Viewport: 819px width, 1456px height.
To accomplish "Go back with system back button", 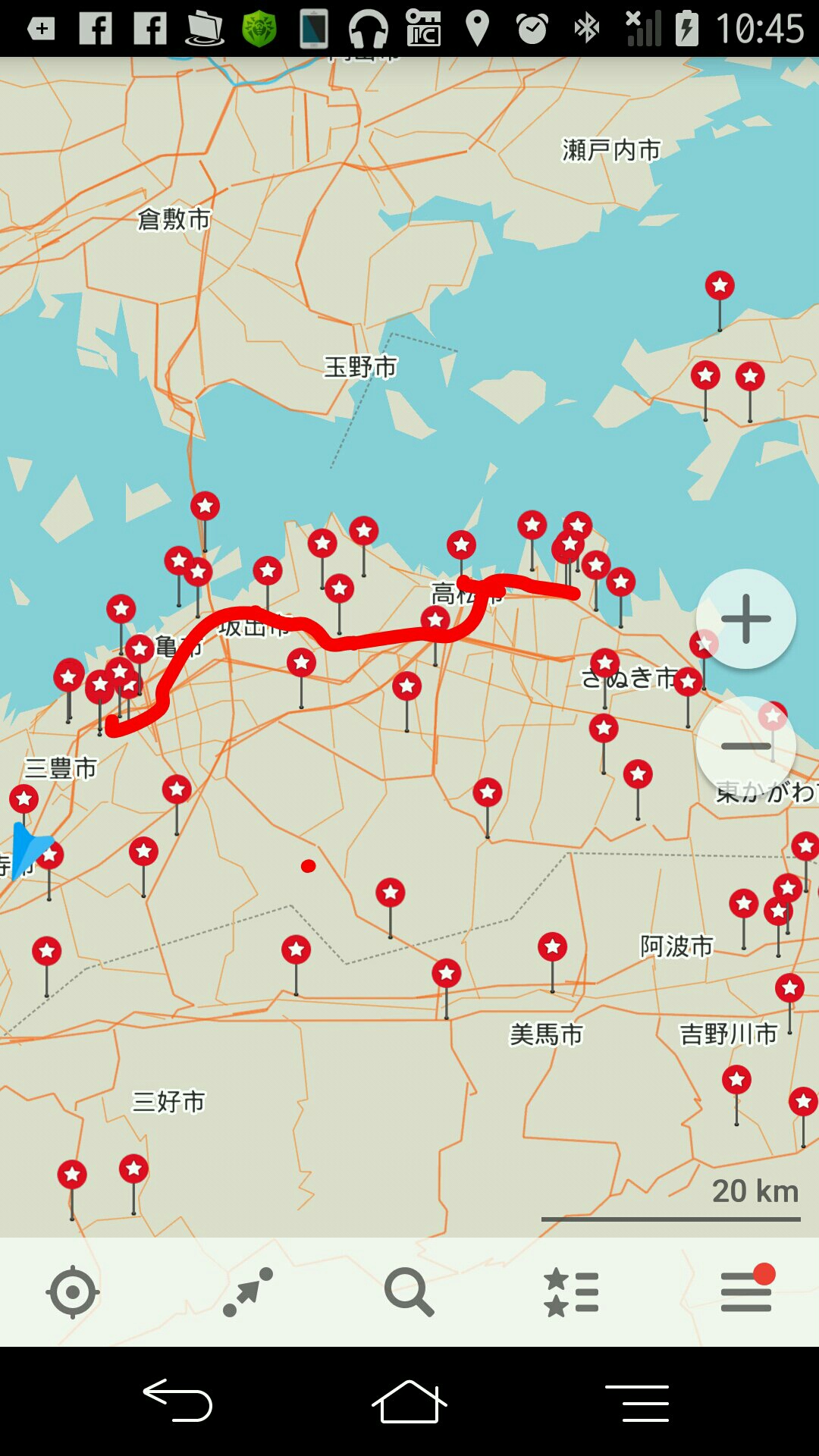I will [x=178, y=1401].
